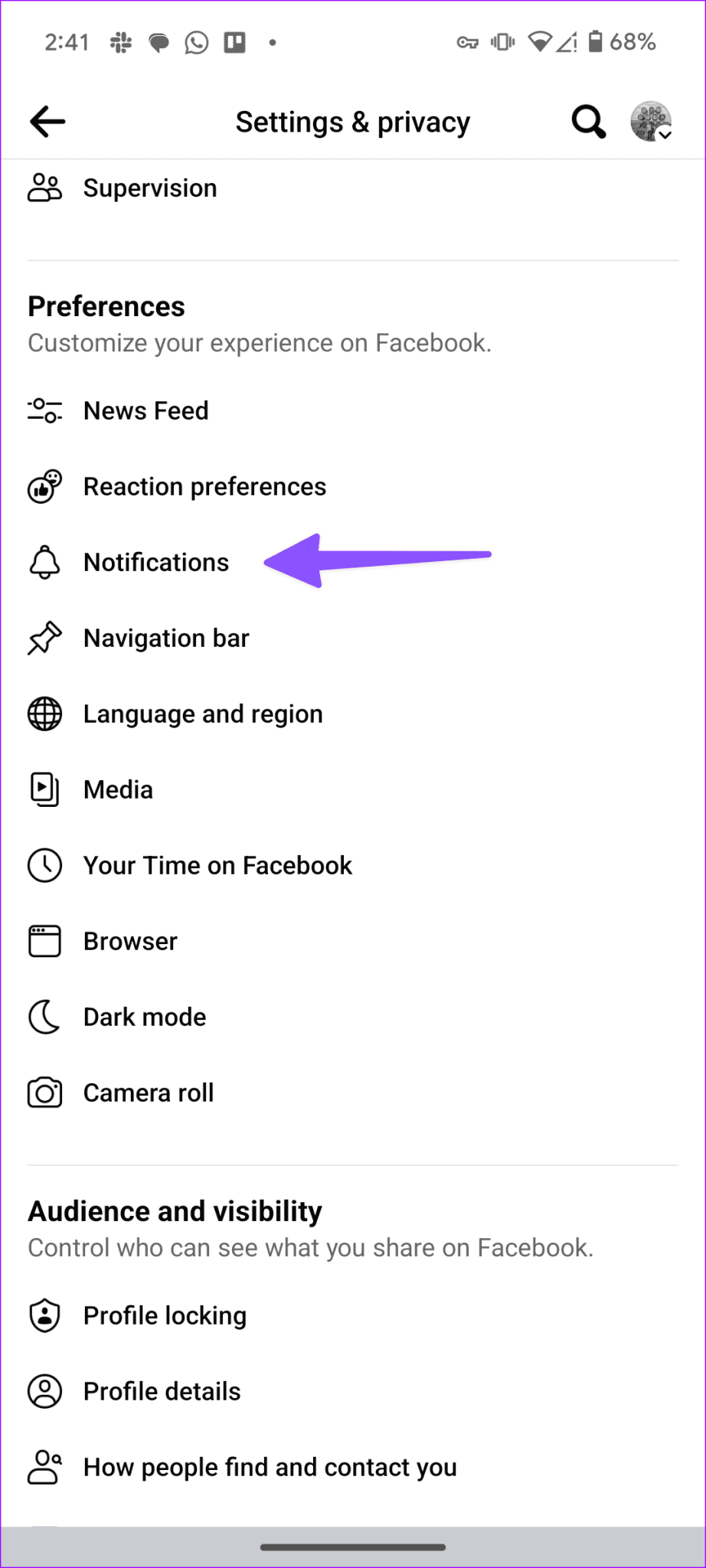The width and height of the screenshot is (706, 1568).
Task: Select the Dark mode moon icon
Action: (x=44, y=1017)
